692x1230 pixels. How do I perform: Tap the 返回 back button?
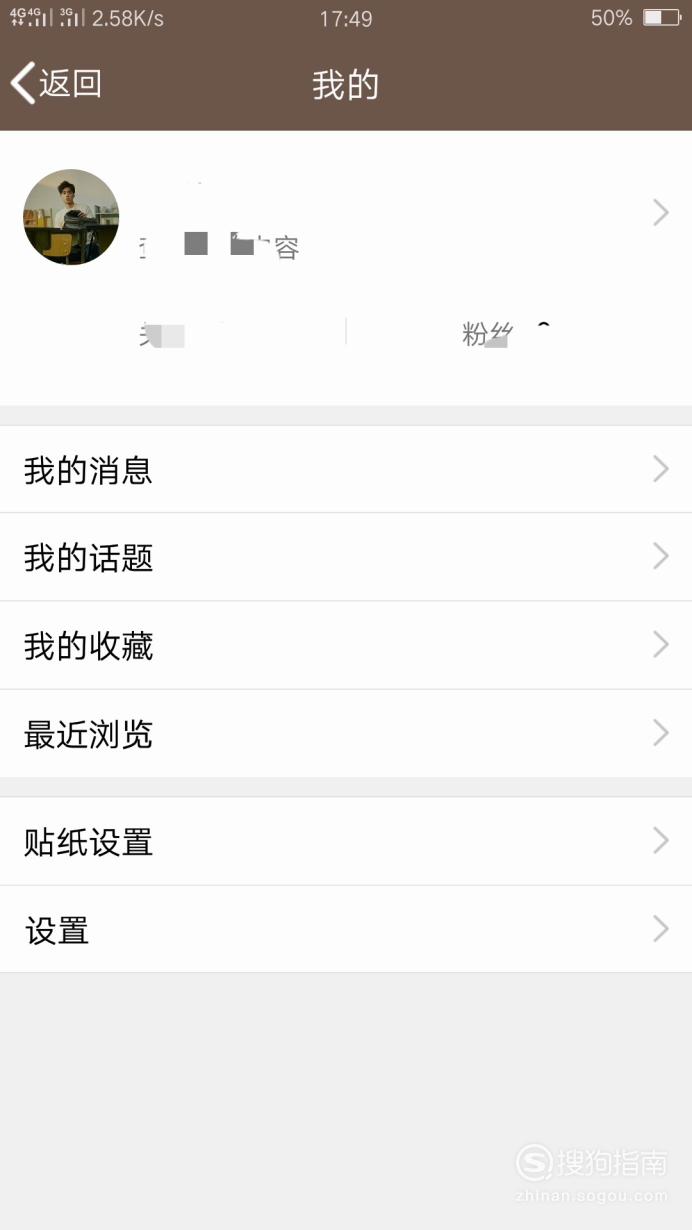[56, 84]
